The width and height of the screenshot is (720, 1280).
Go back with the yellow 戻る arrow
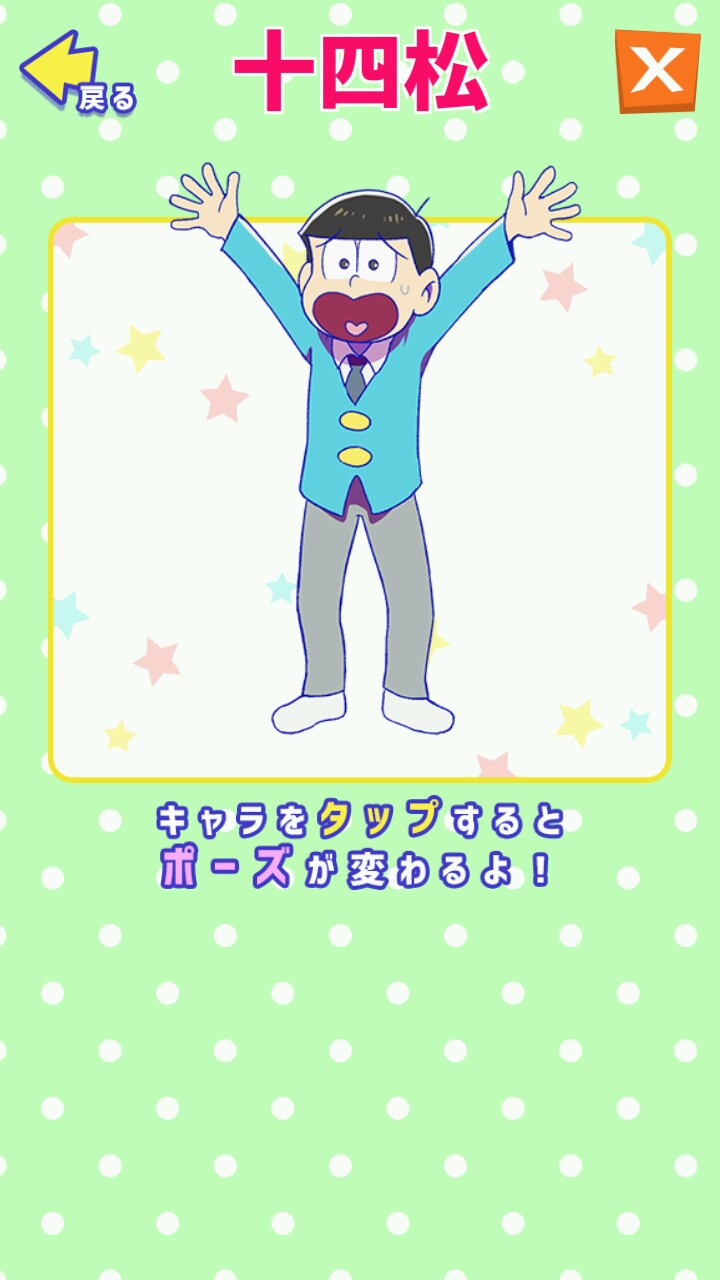pyautogui.click(x=75, y=72)
